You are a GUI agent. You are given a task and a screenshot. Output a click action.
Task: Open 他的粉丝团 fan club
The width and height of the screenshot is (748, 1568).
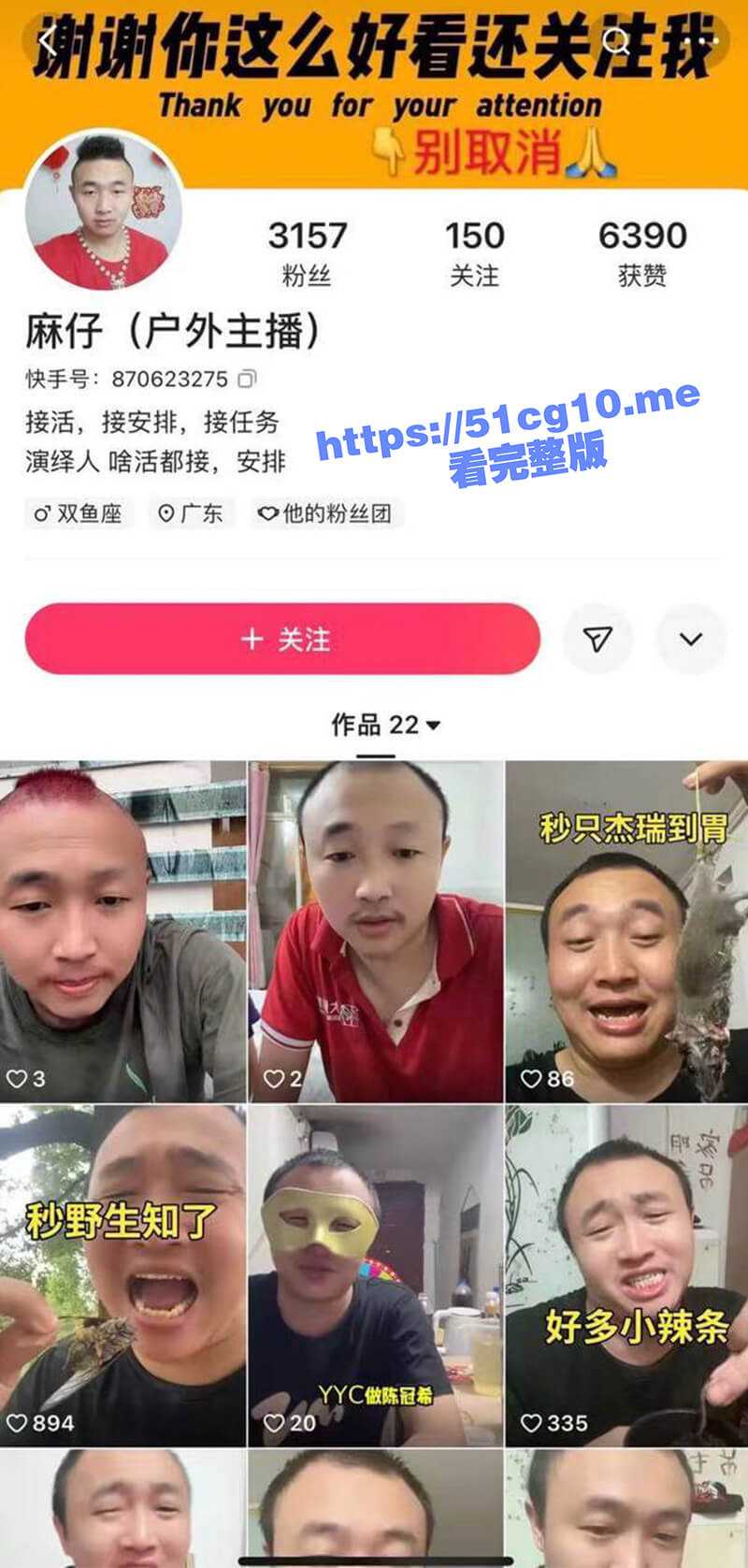[x=325, y=513]
